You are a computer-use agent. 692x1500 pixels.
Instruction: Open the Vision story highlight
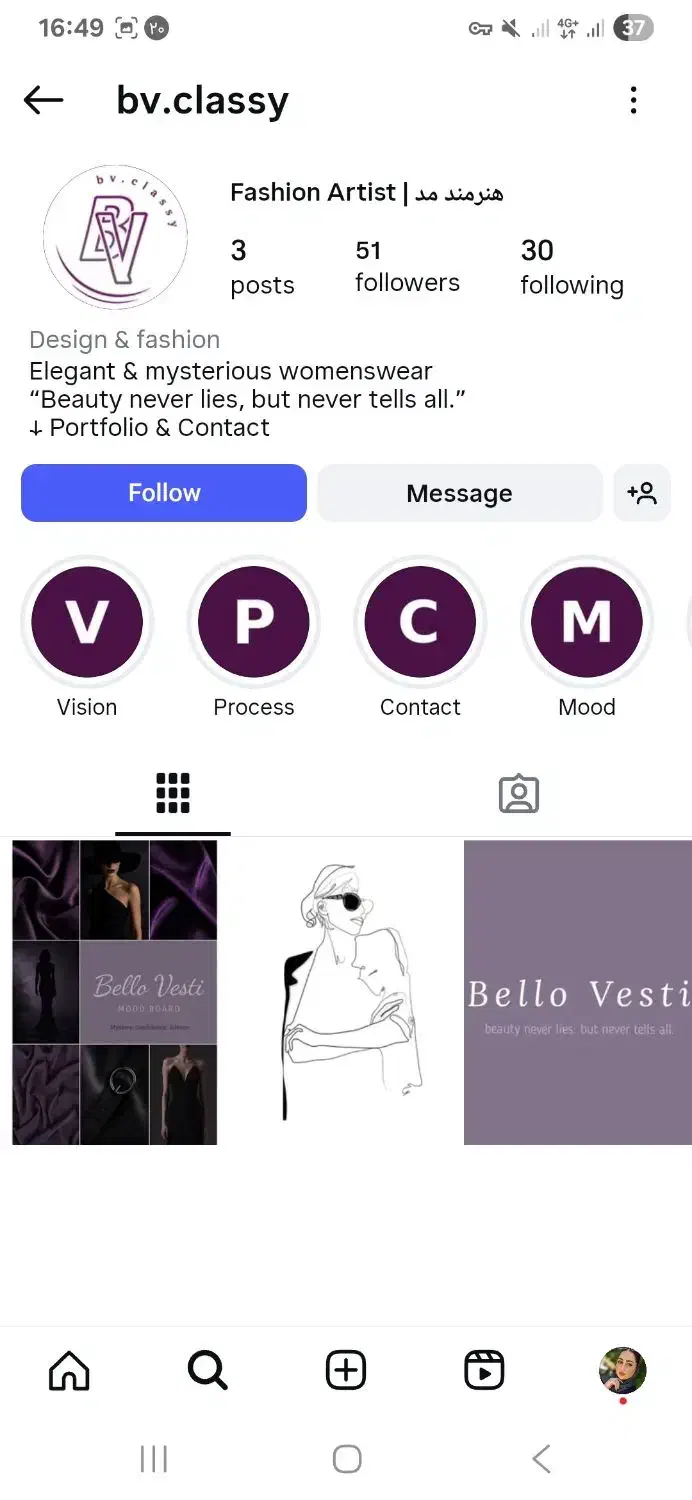87,622
